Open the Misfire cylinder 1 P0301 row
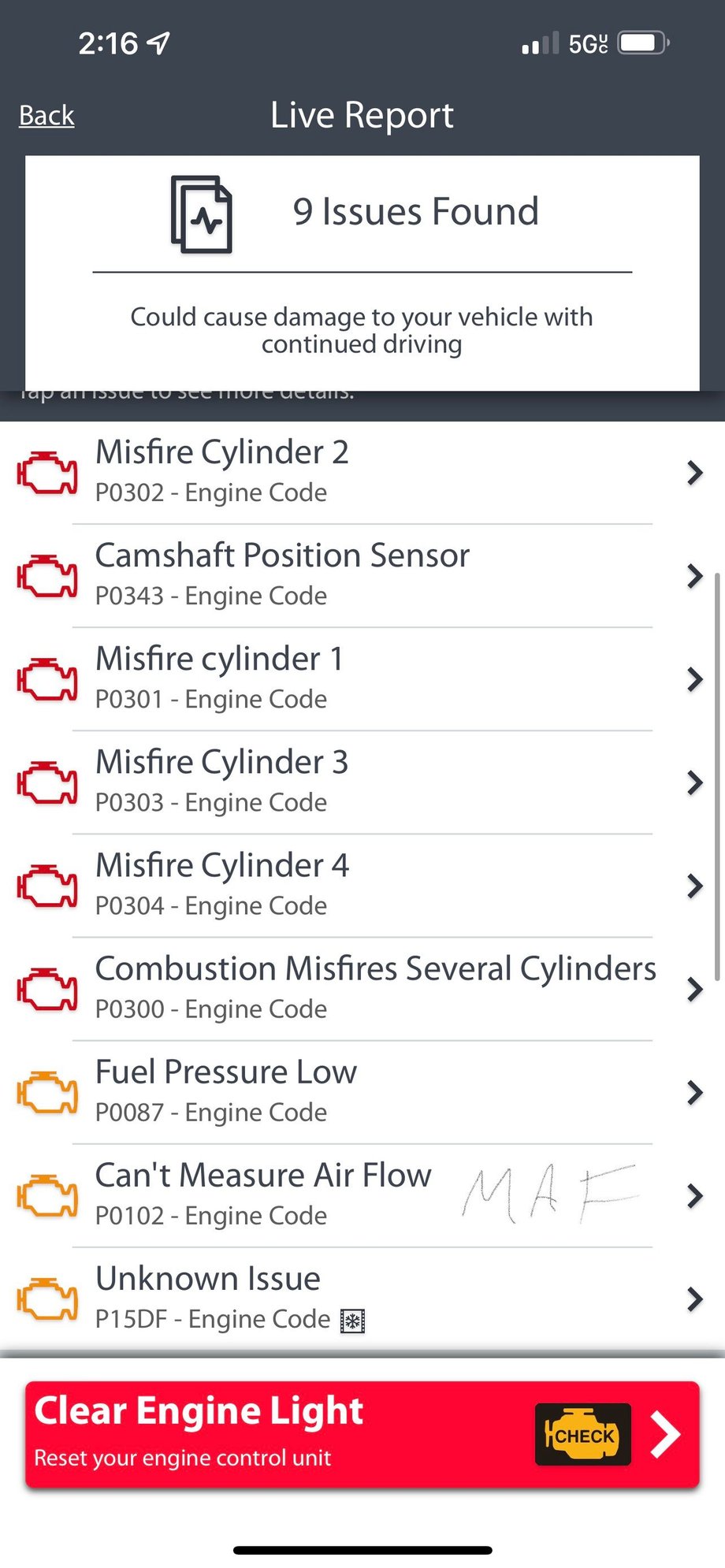Screen dimensions: 725x1568 (x=362, y=679)
